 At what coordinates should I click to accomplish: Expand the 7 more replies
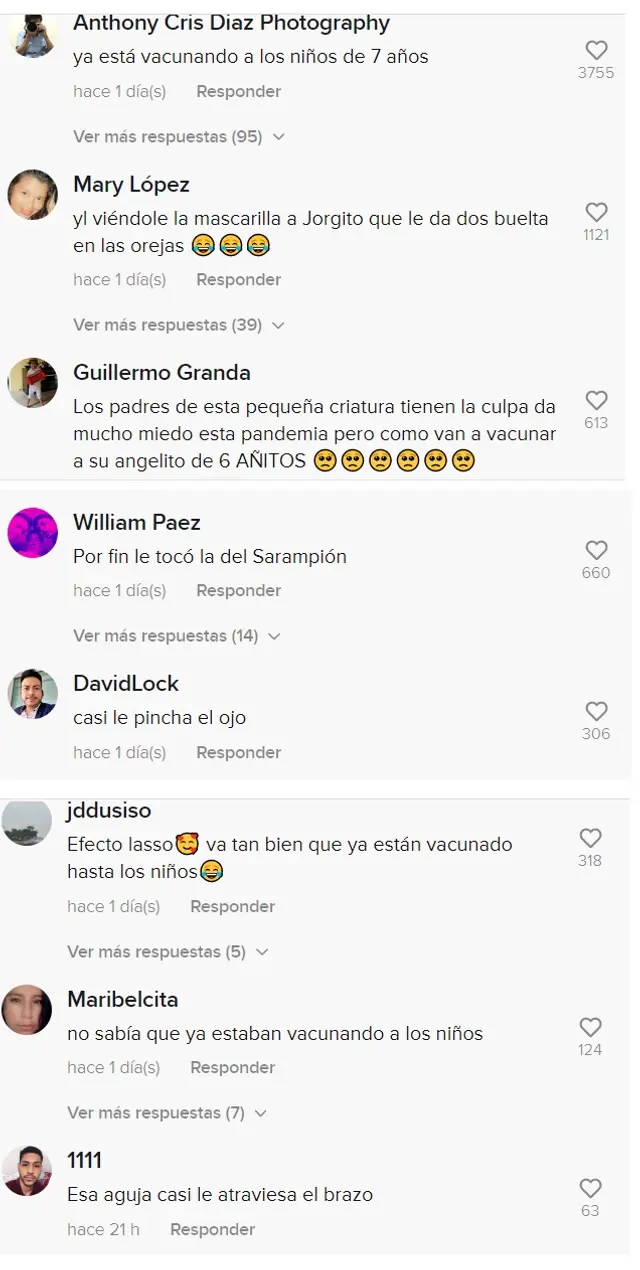[x=167, y=1113]
